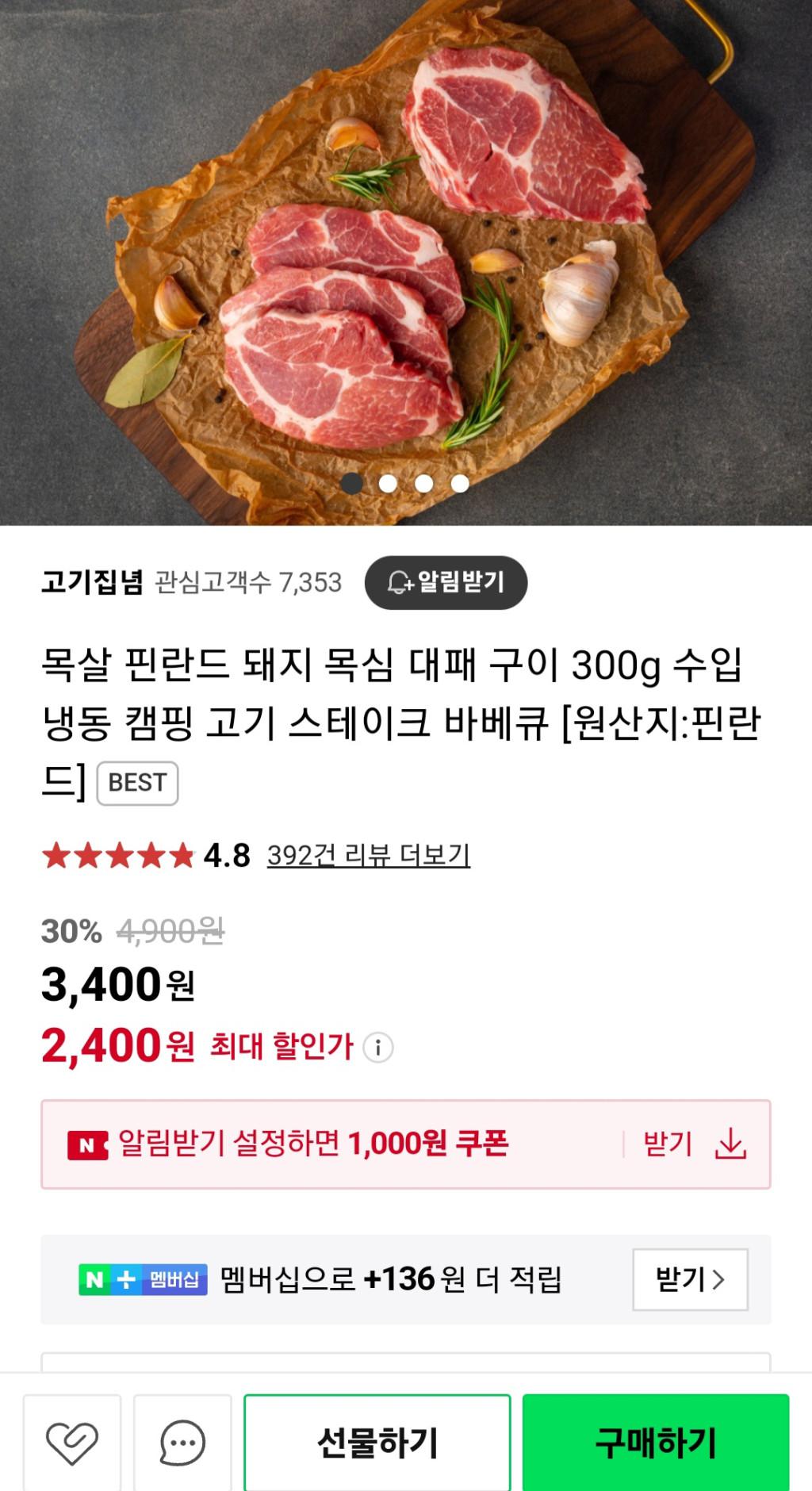Tap the 선물하기 gift button
Image resolution: width=812 pixels, height=1491 pixels.
[377, 1442]
